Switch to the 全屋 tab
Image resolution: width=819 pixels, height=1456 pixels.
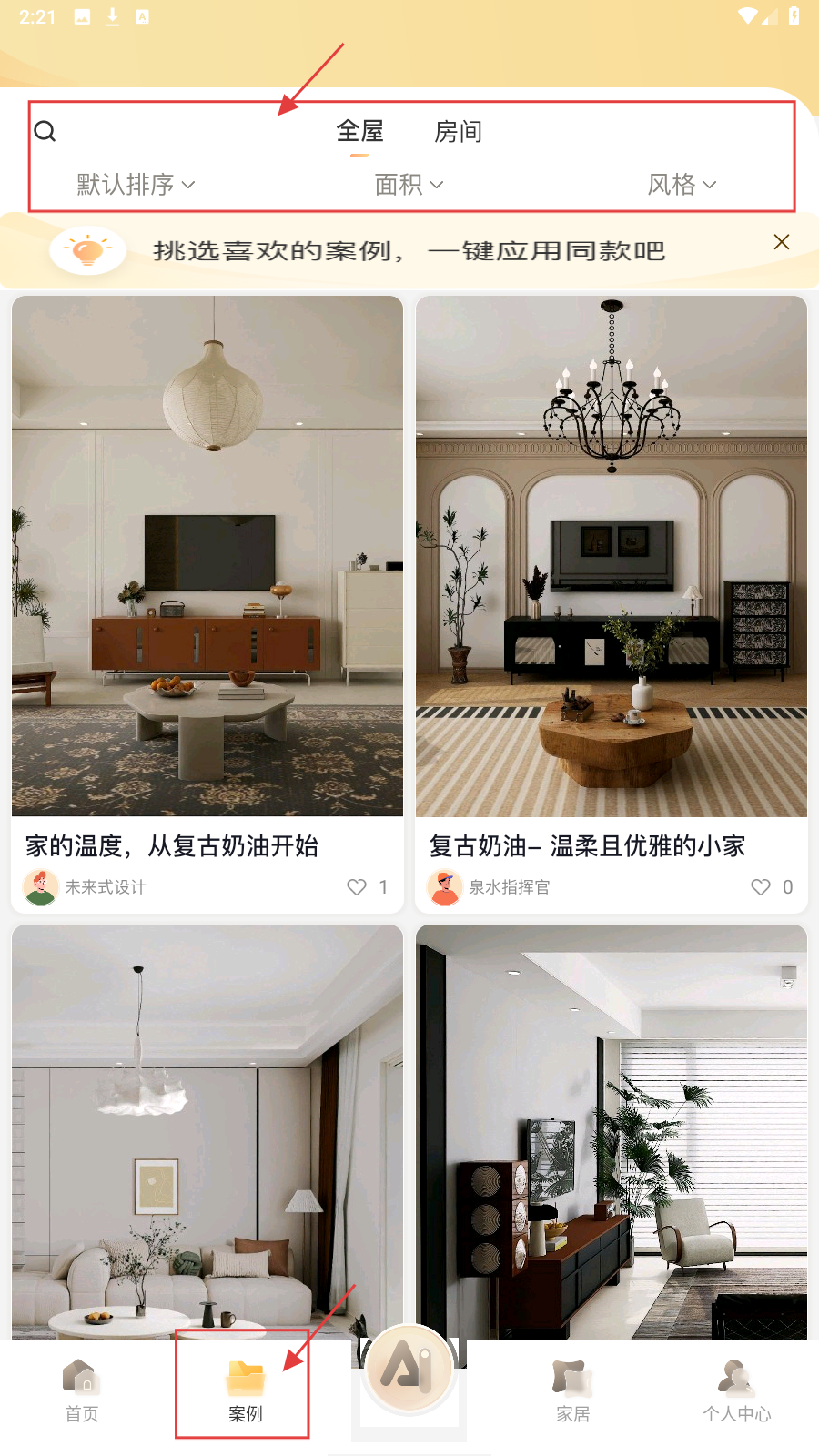pyautogui.click(x=360, y=132)
